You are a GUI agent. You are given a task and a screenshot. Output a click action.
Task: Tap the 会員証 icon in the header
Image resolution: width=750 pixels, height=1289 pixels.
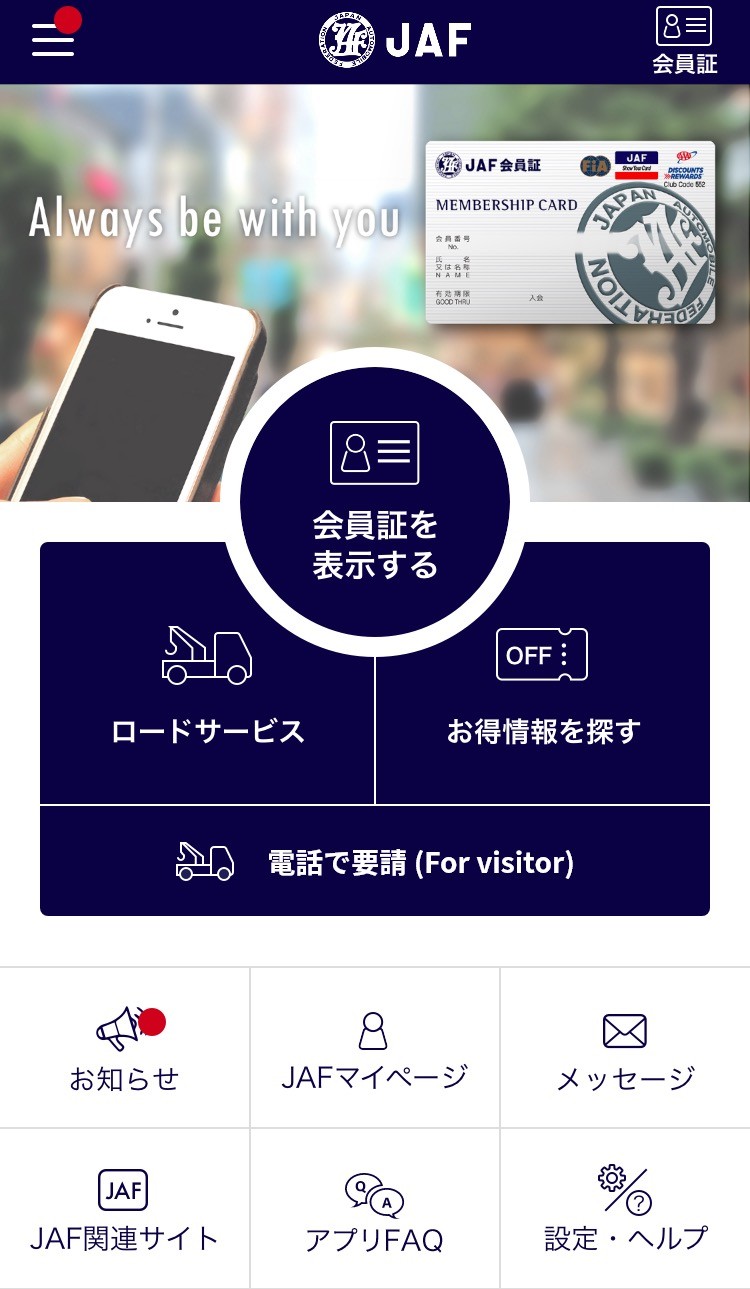click(684, 41)
